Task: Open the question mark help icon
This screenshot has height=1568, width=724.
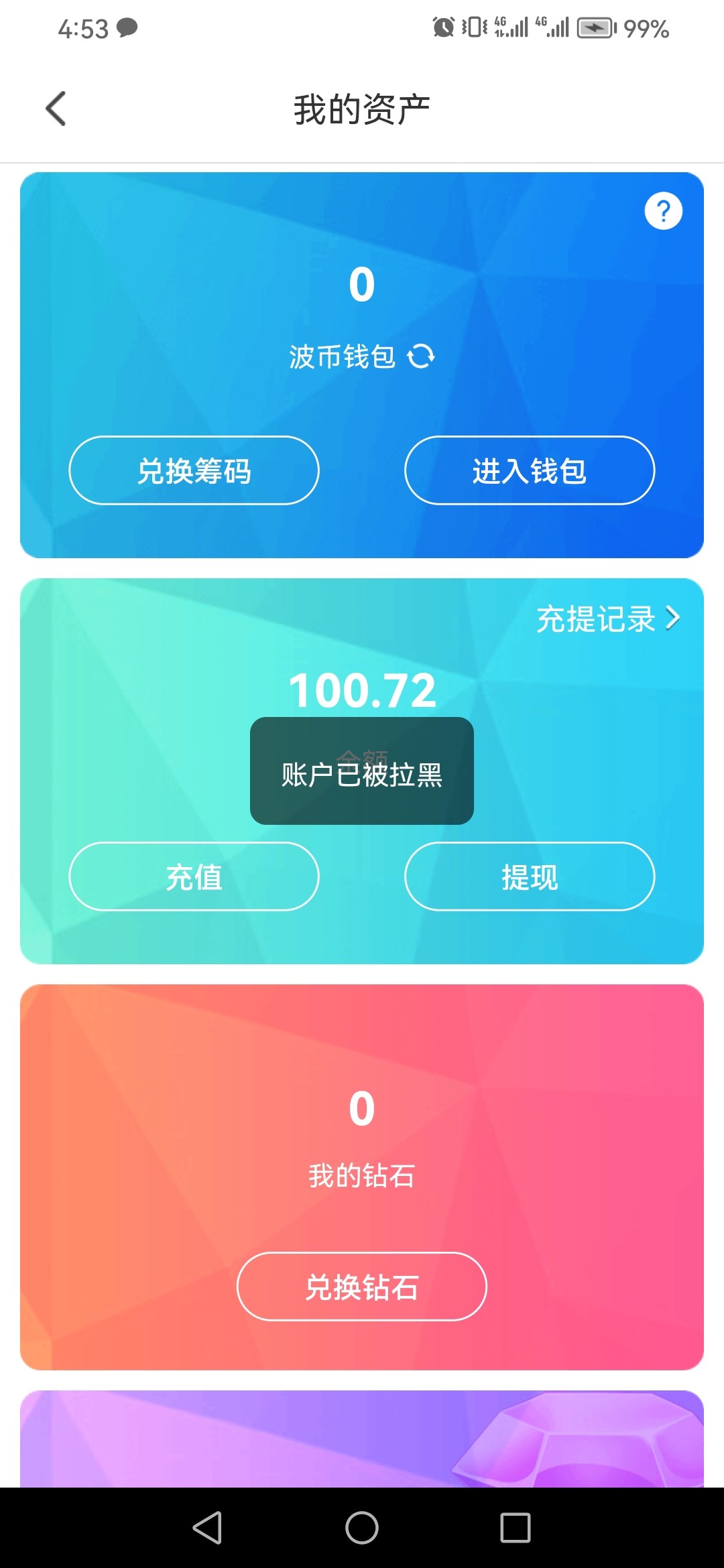Action: coord(663,211)
